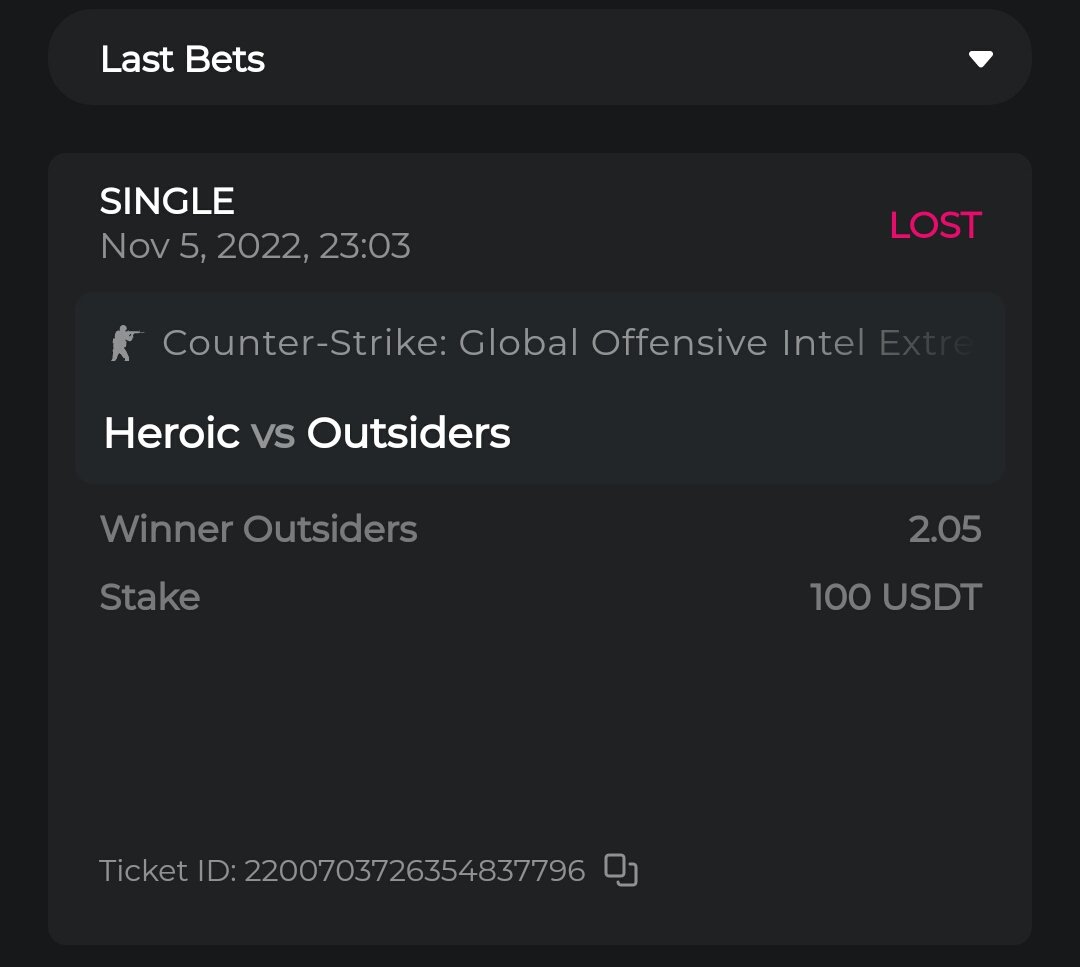Open the Heroic vs Outsiders match

tap(307, 434)
